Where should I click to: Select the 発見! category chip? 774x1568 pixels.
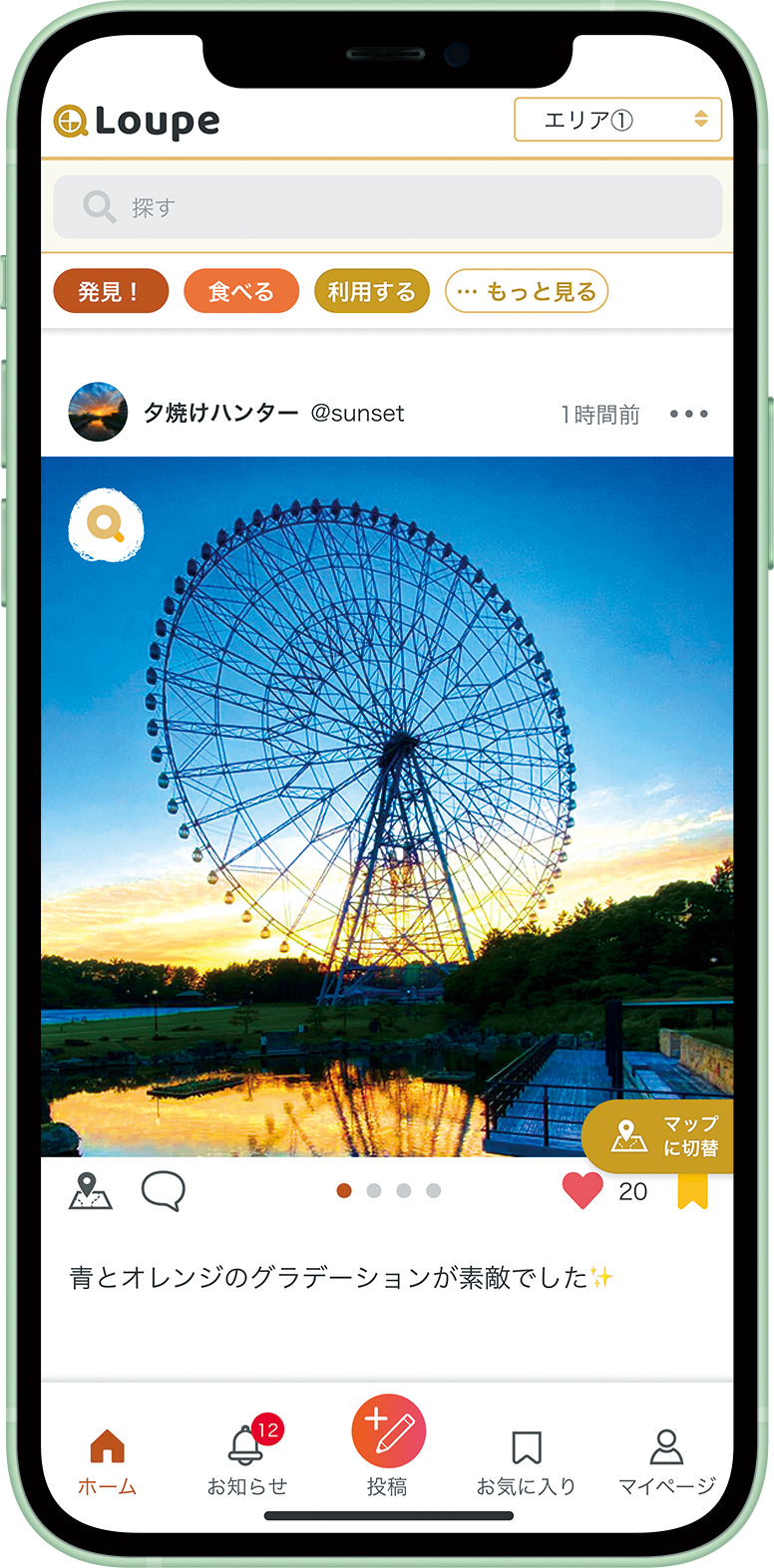(111, 291)
